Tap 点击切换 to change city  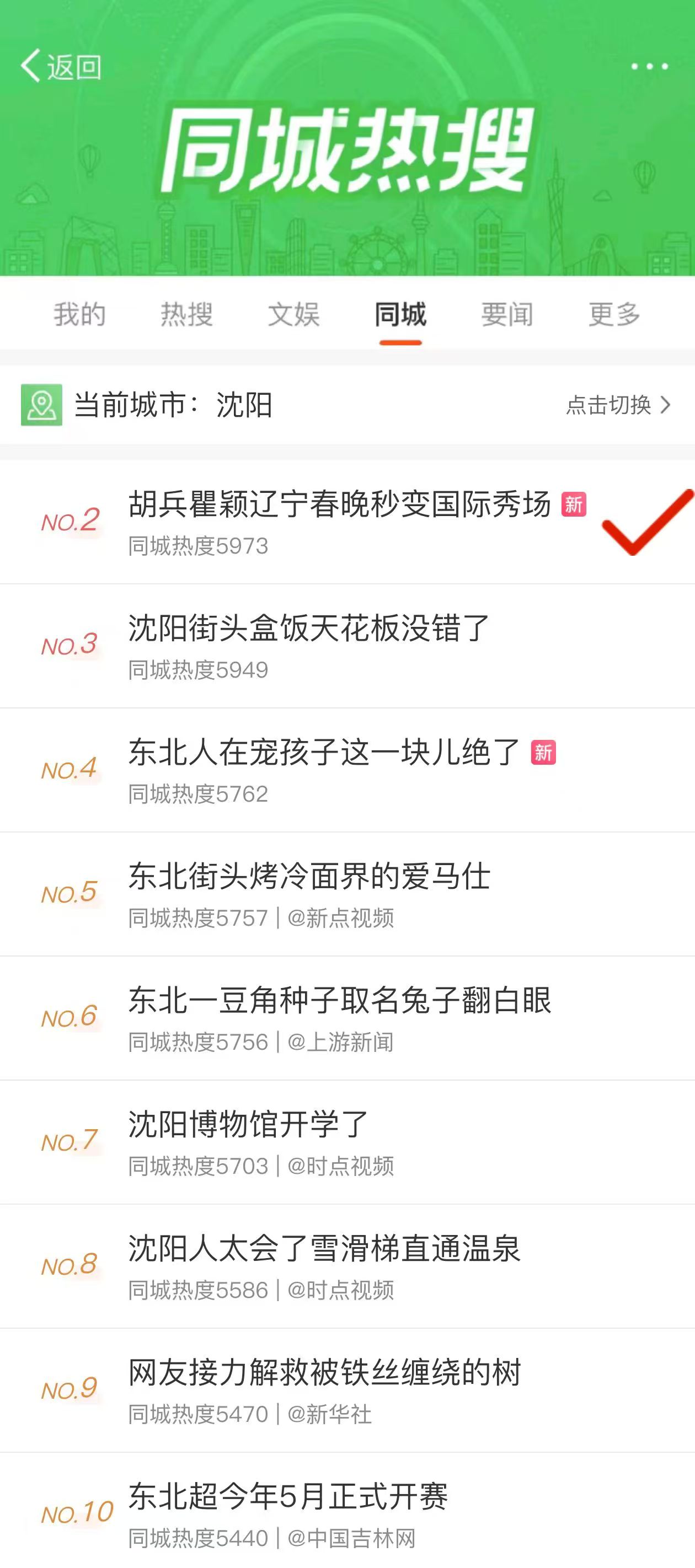pyautogui.click(x=618, y=405)
